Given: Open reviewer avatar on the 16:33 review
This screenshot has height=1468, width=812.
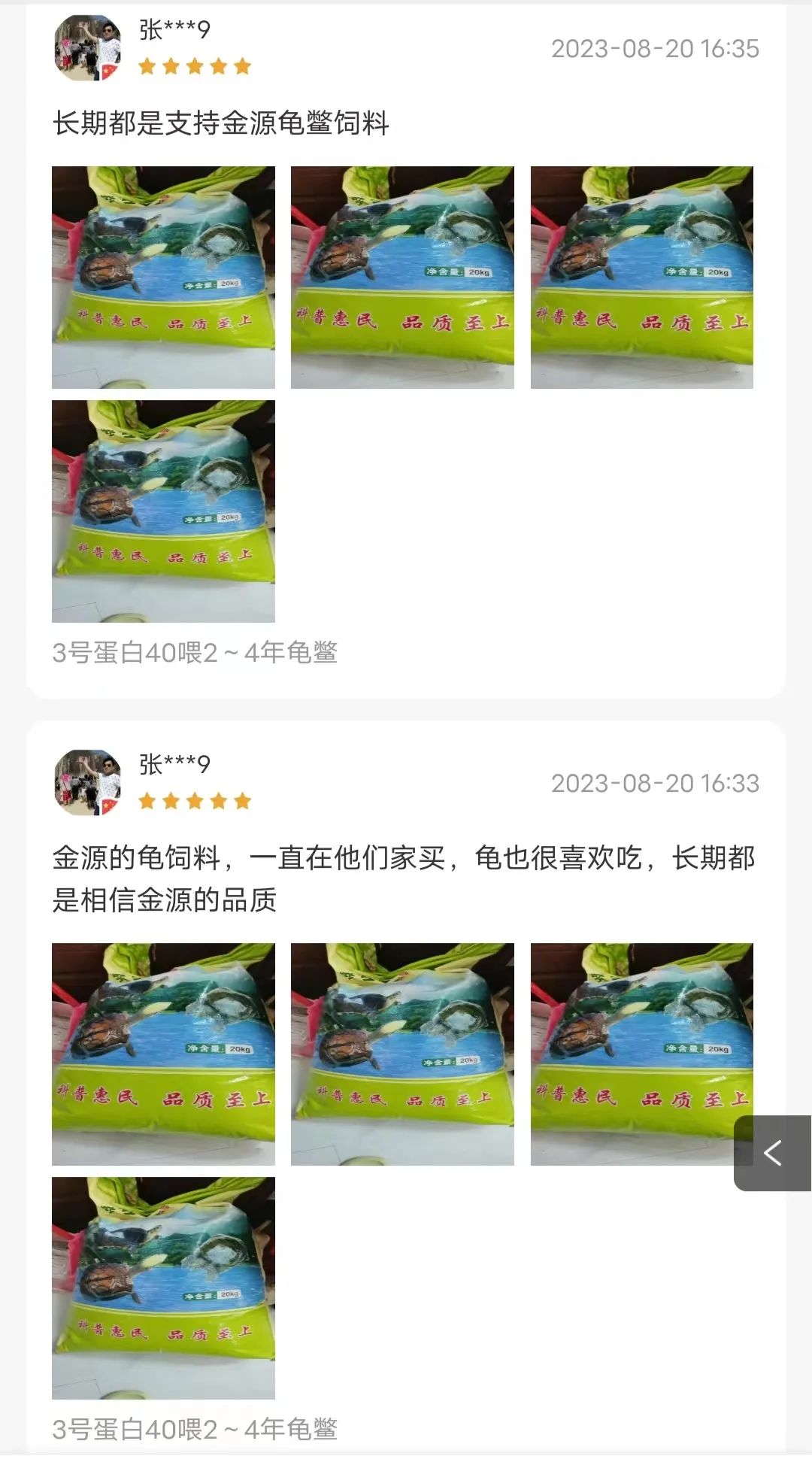Looking at the screenshot, I should (x=88, y=783).
